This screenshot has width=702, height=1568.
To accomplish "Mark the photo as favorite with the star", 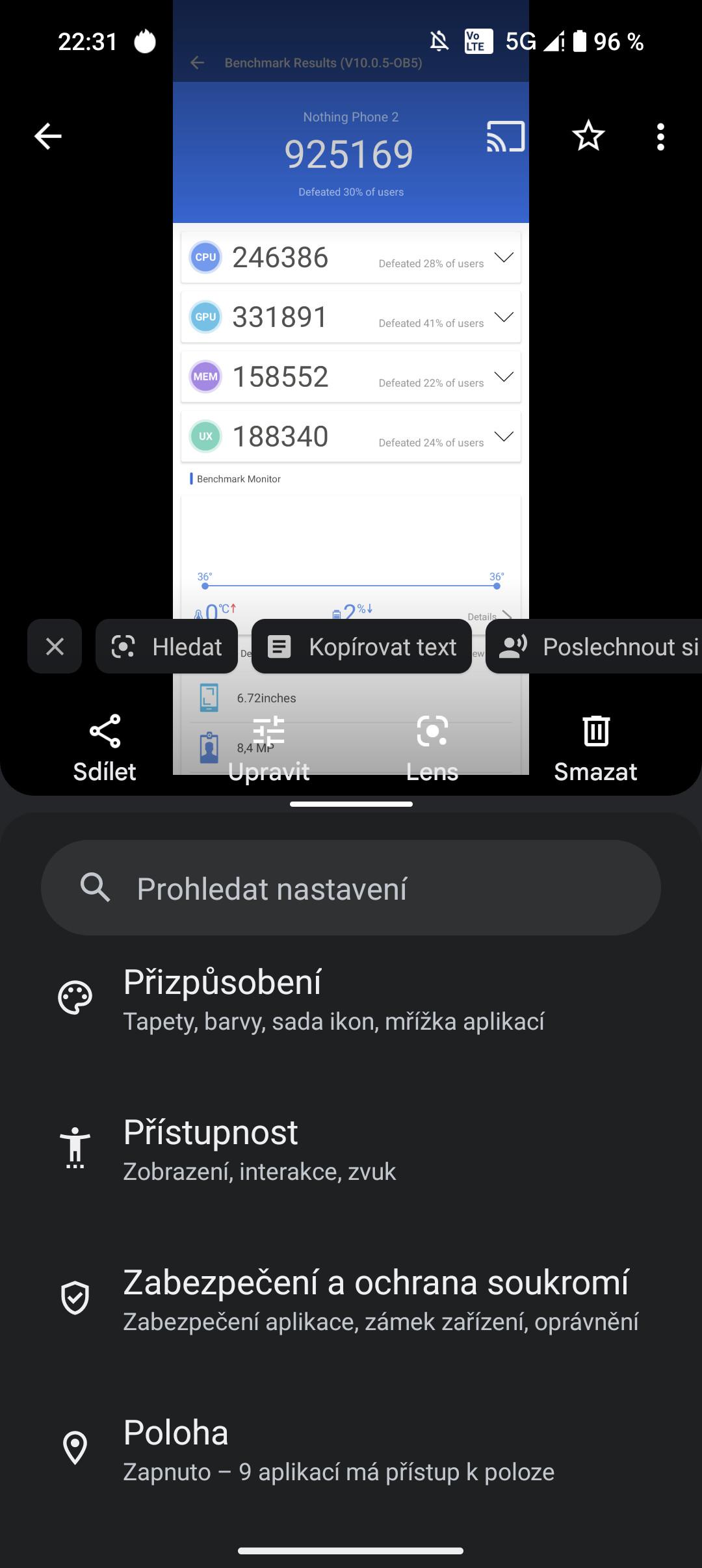I will tap(588, 137).
